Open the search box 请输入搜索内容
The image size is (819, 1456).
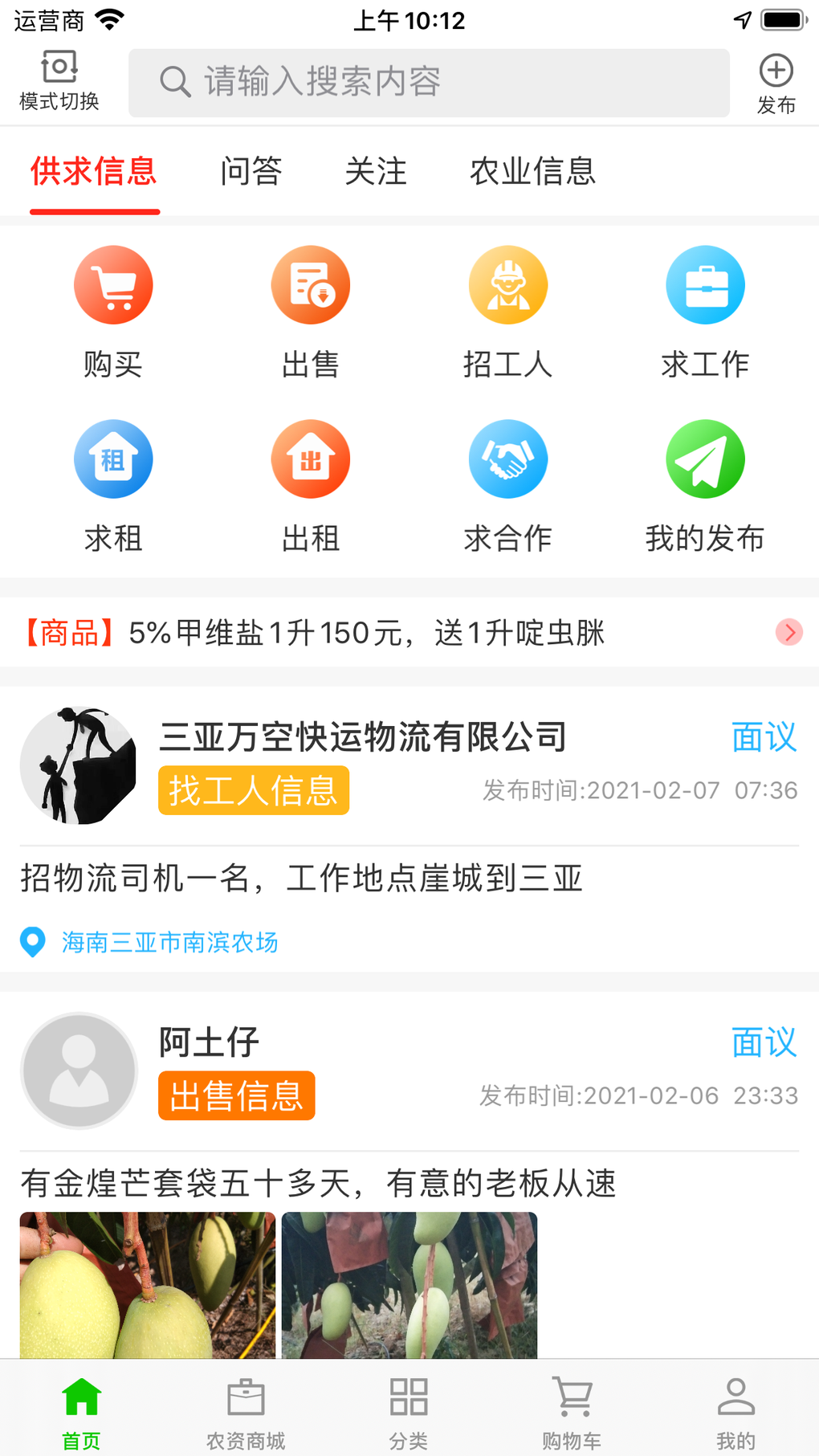[x=429, y=83]
